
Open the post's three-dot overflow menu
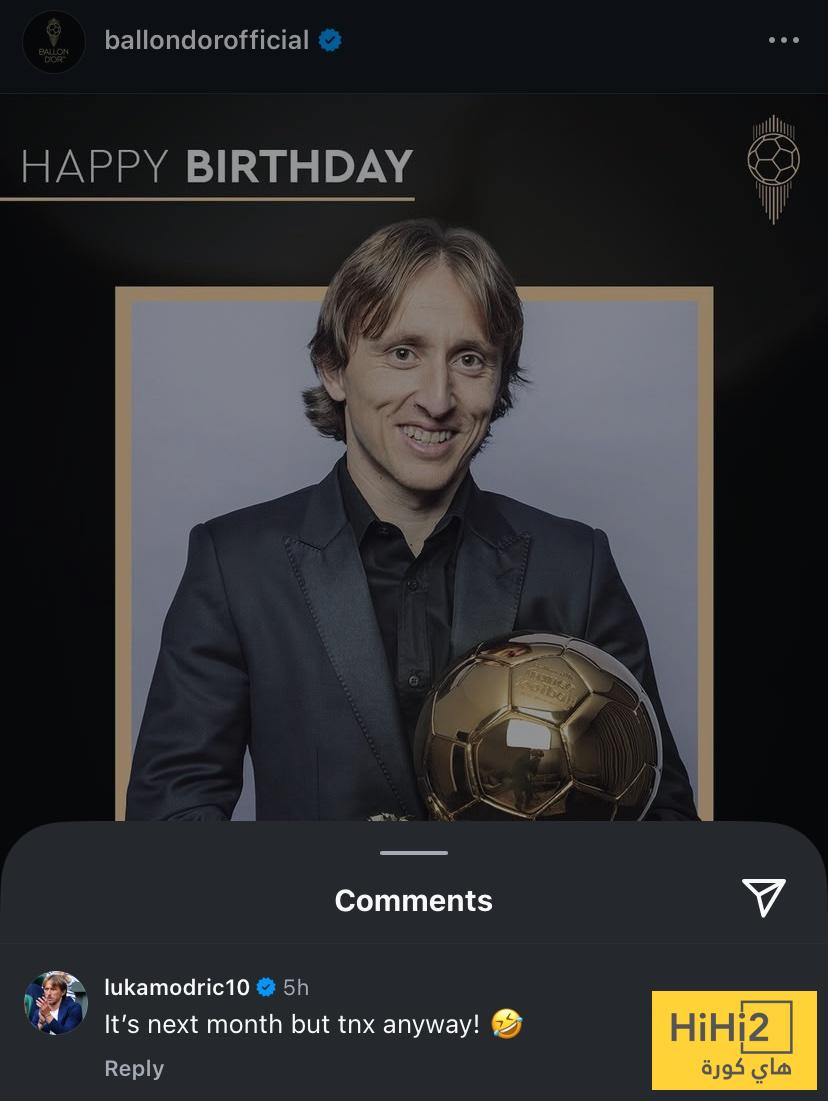[783, 41]
